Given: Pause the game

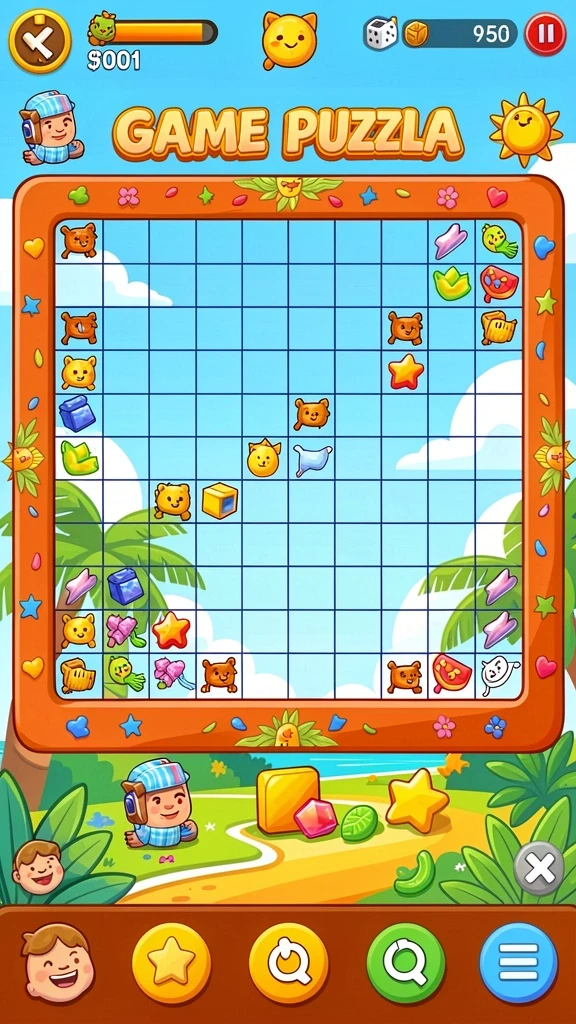Looking at the screenshot, I should point(545,34).
